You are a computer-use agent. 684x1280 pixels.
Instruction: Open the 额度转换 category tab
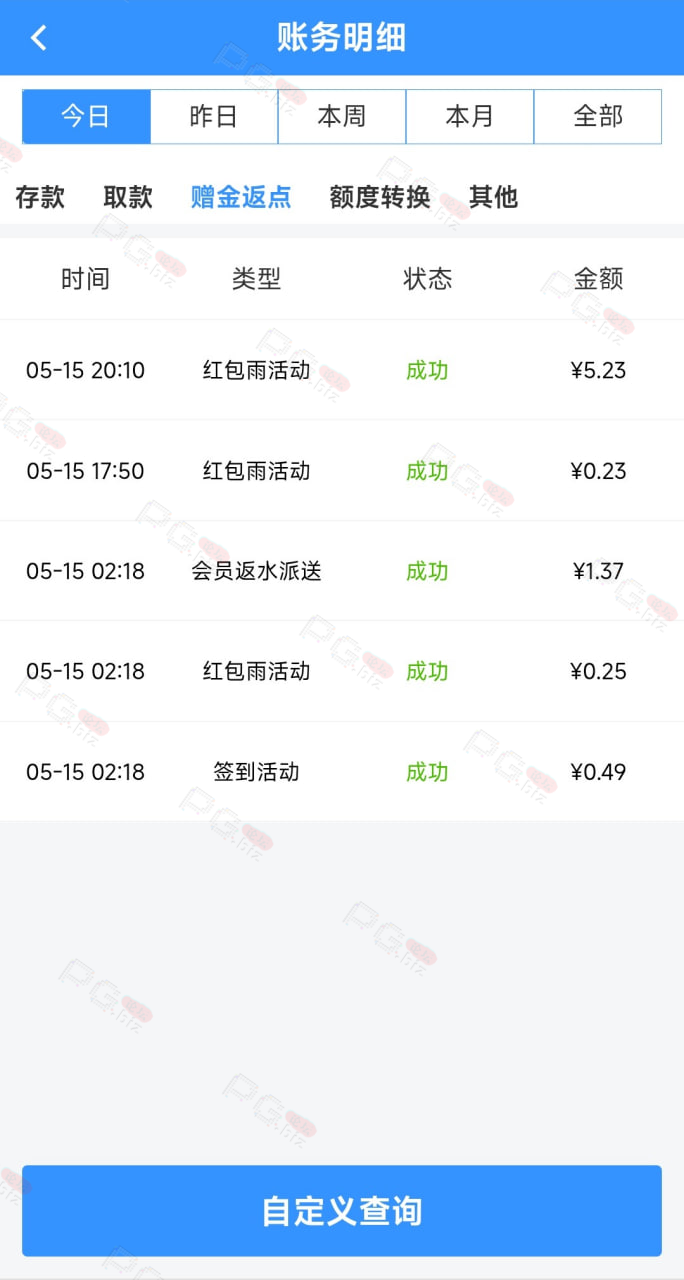tap(380, 197)
